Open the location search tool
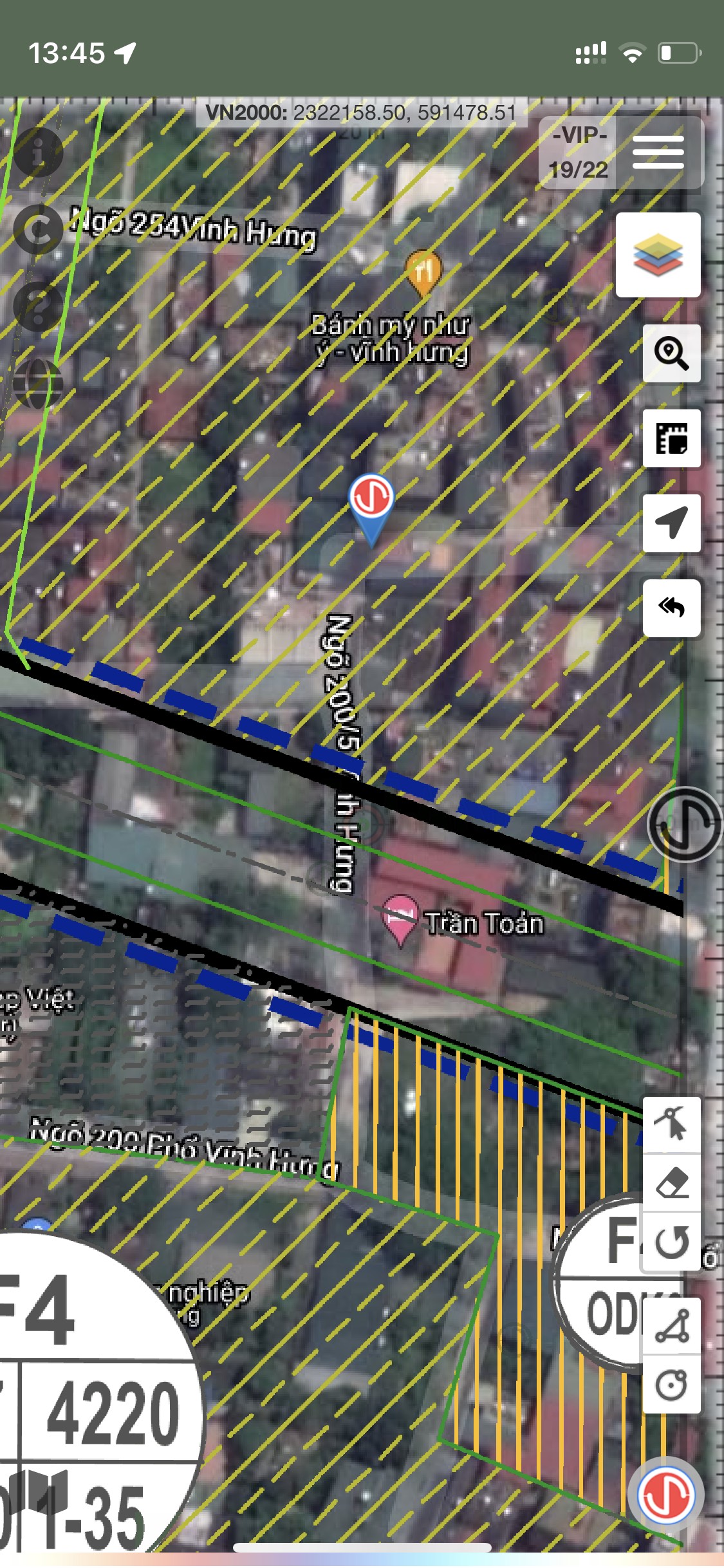This screenshot has width=724, height=1568. [x=671, y=353]
